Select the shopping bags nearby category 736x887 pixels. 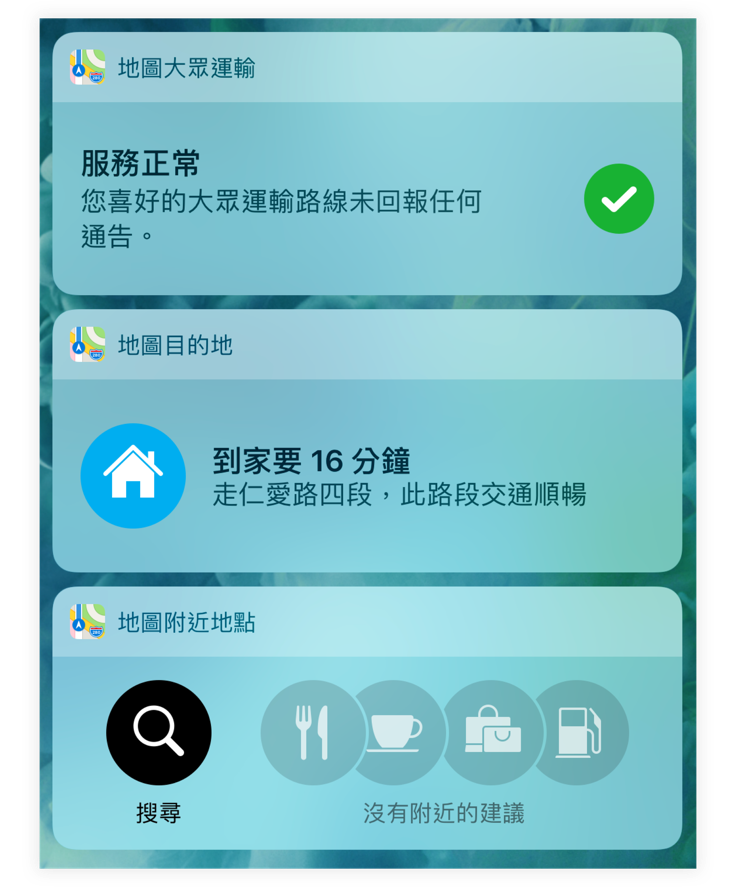[492, 733]
